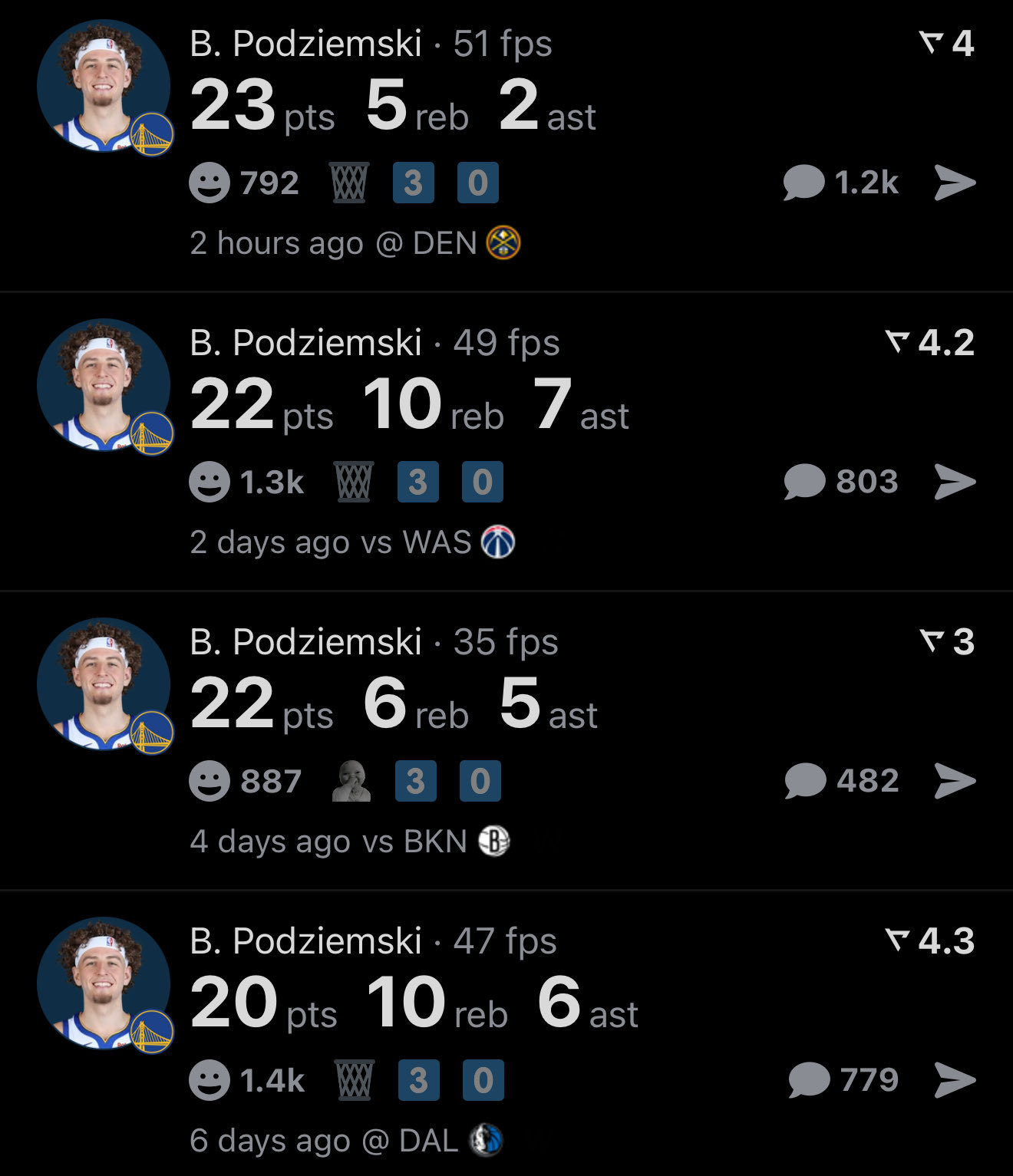Image resolution: width=1013 pixels, height=1176 pixels.
Task: Share the 23-point game at DEN
Action: (955, 183)
